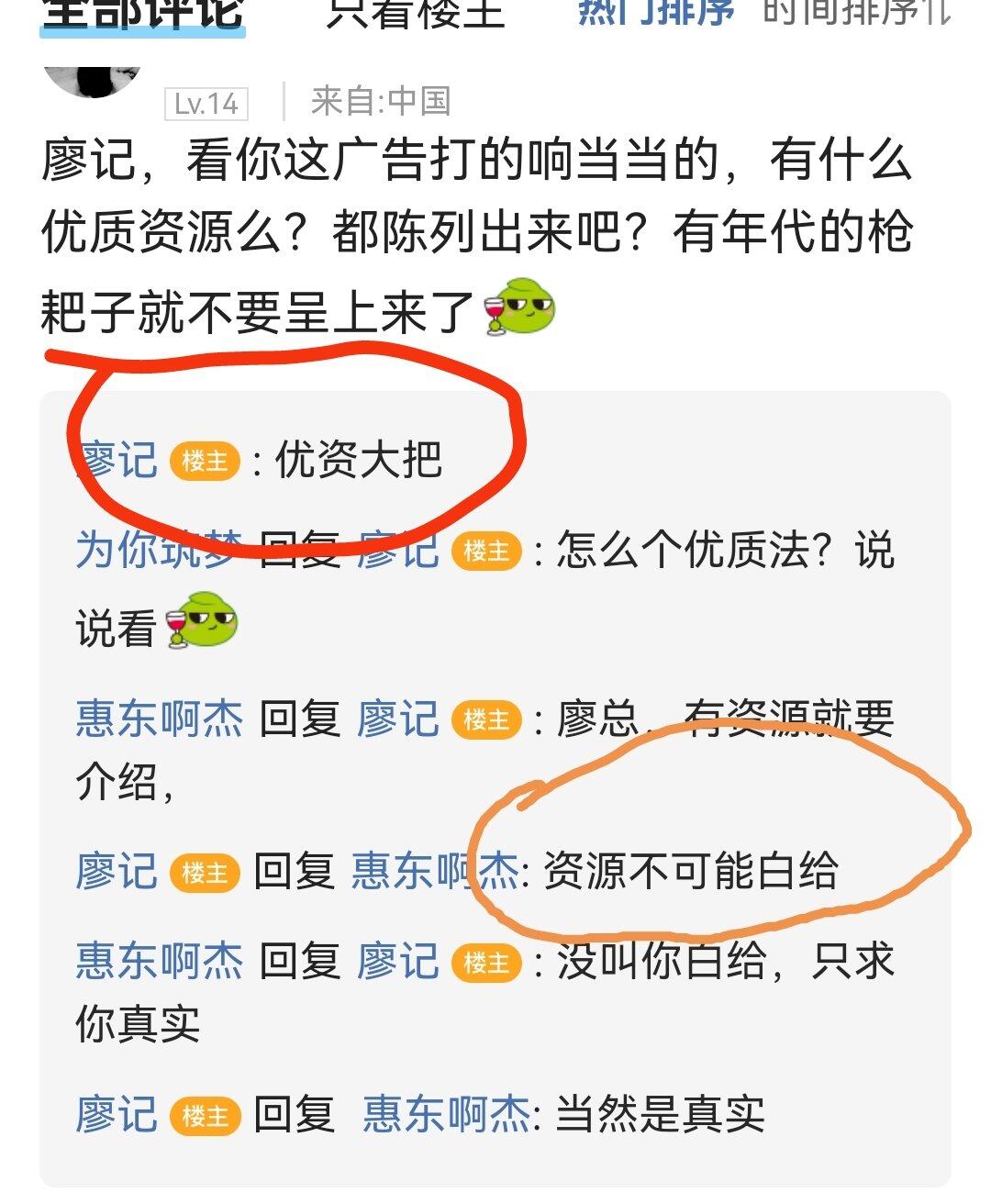
Task: Show only 只看楼主 comments
Action: (415, 13)
